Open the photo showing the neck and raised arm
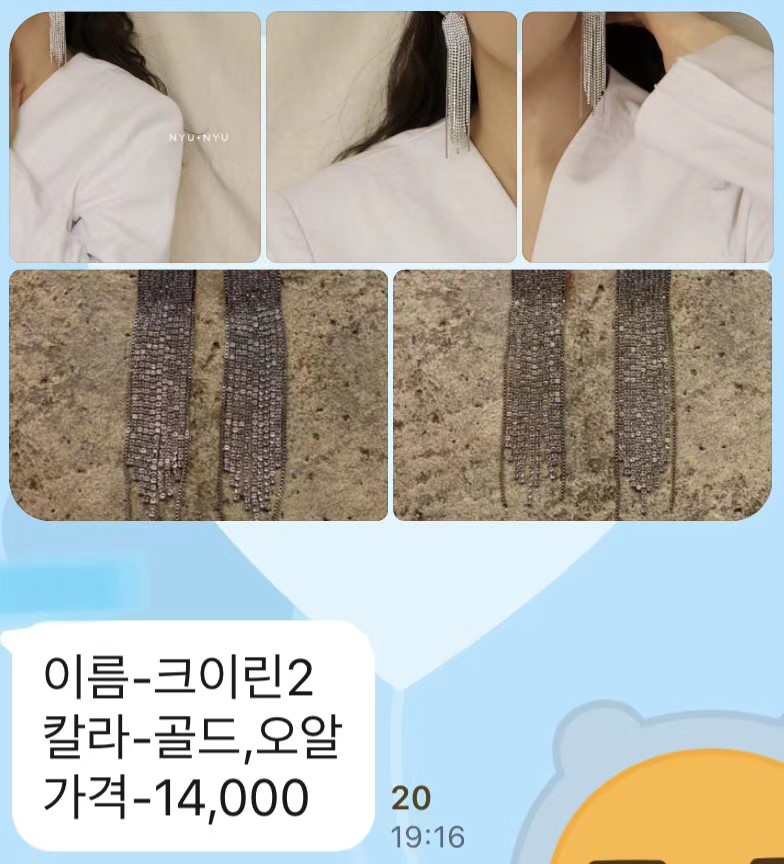 coord(647,137)
